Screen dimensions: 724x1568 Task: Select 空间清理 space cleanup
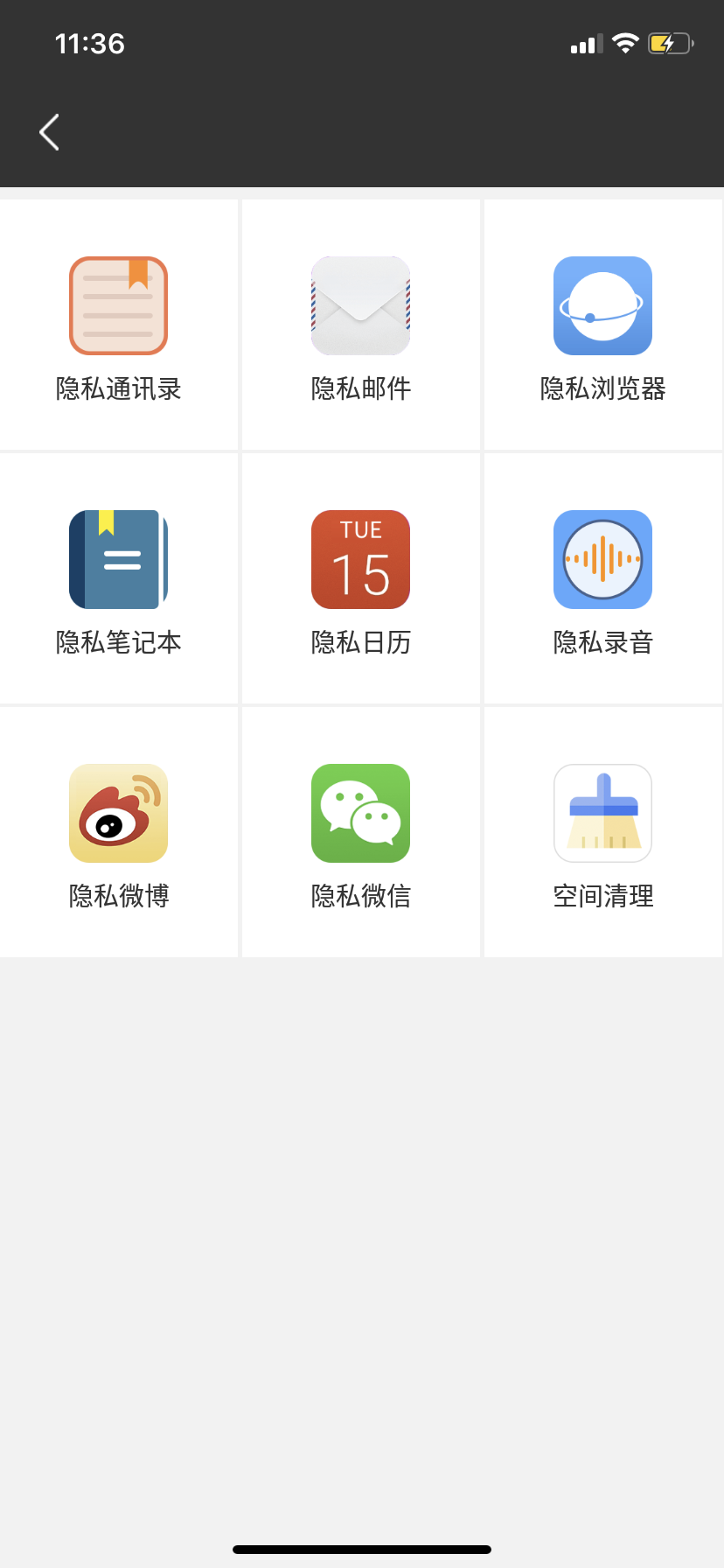[602, 814]
